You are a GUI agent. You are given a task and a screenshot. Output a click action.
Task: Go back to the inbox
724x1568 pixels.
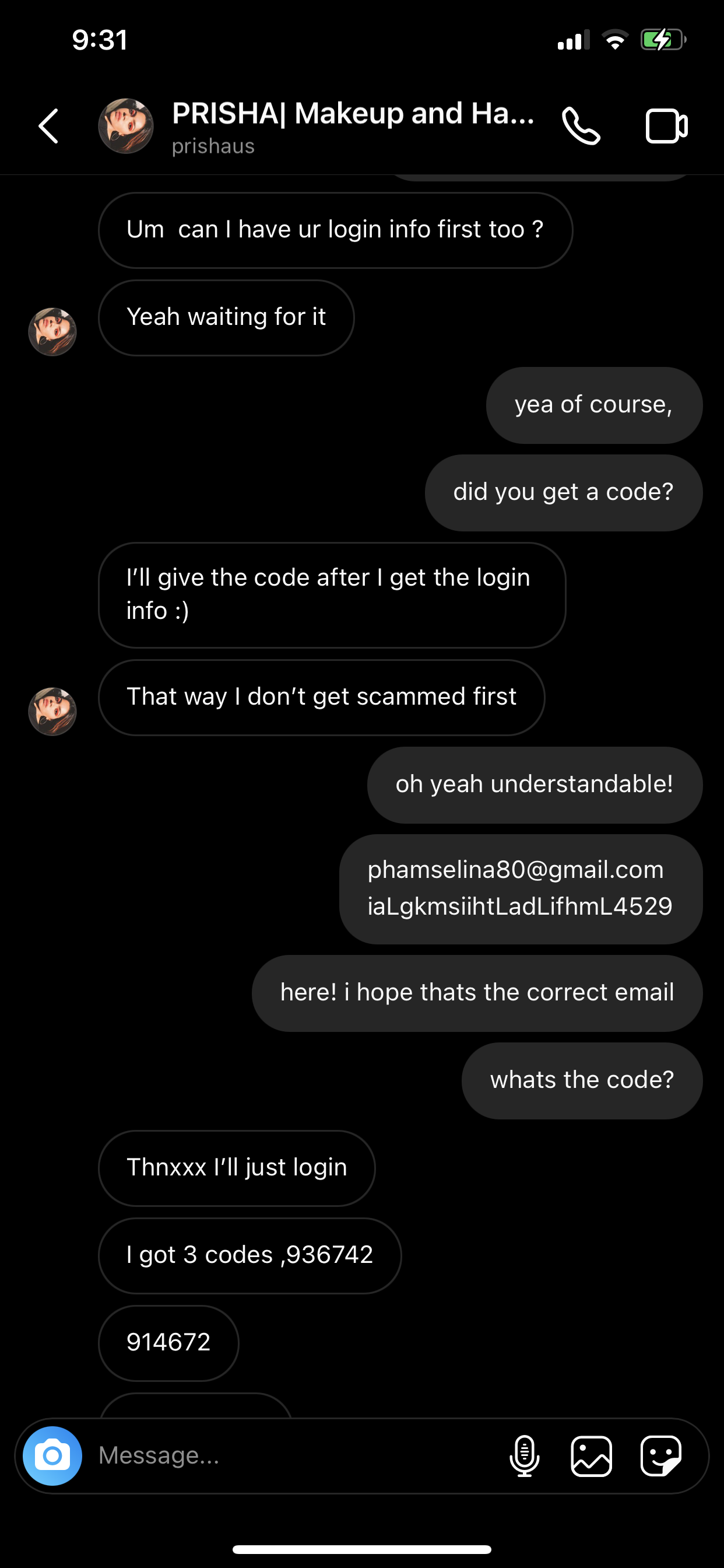(48, 126)
